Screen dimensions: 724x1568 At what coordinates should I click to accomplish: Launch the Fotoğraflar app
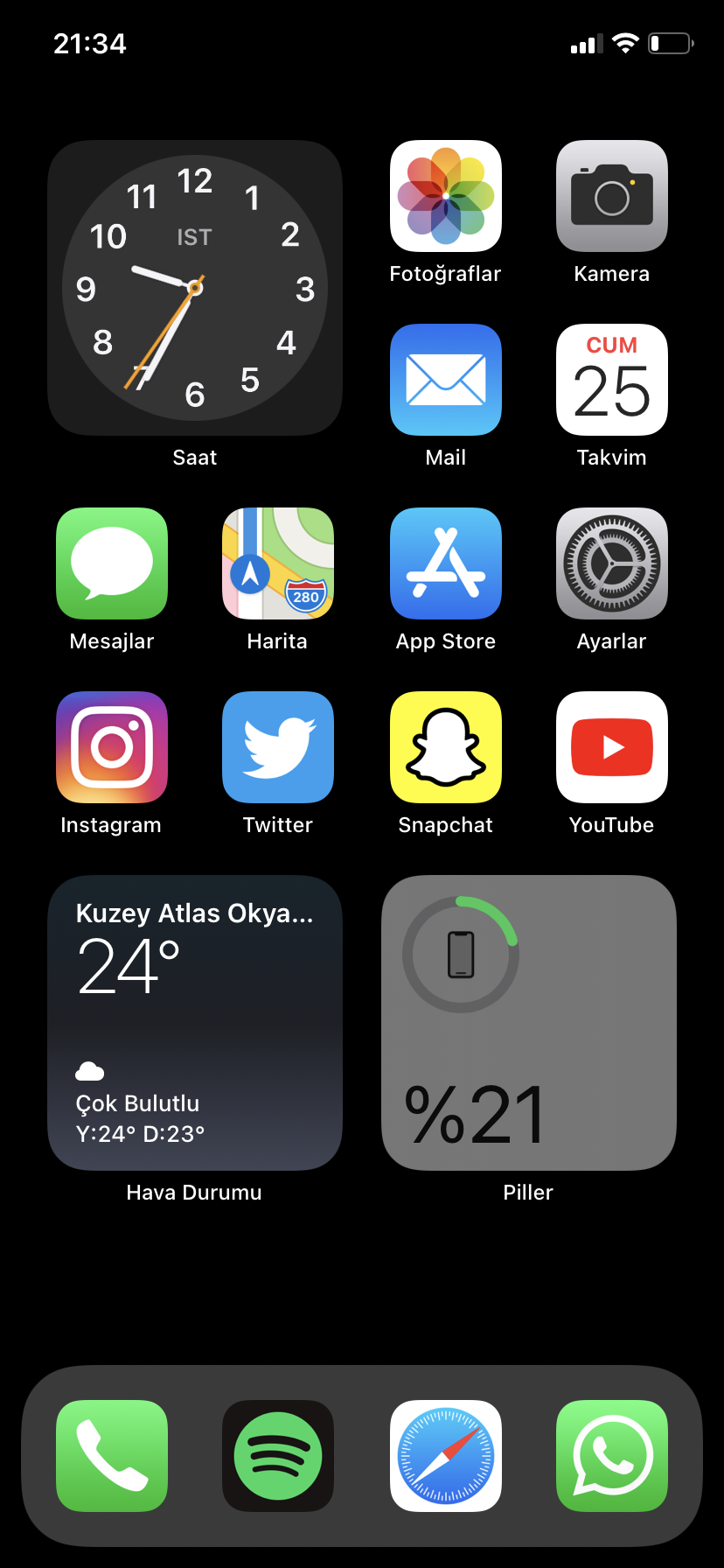[446, 196]
